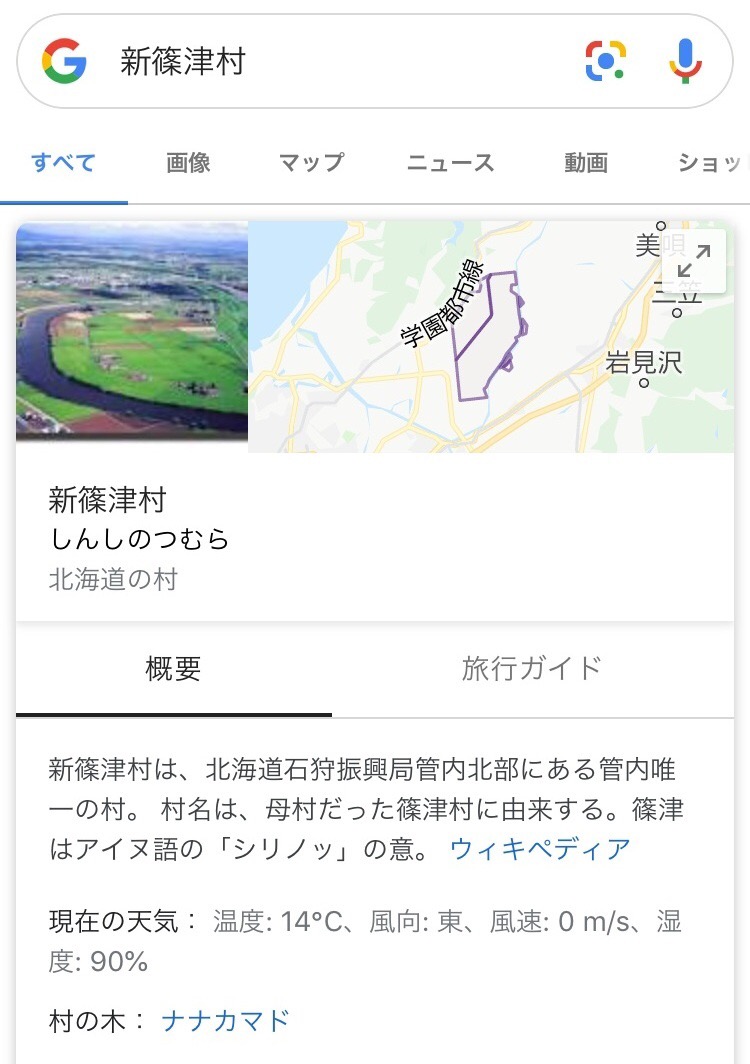750x1064 pixels.
Task: Tap the search input field
Action: [300, 60]
